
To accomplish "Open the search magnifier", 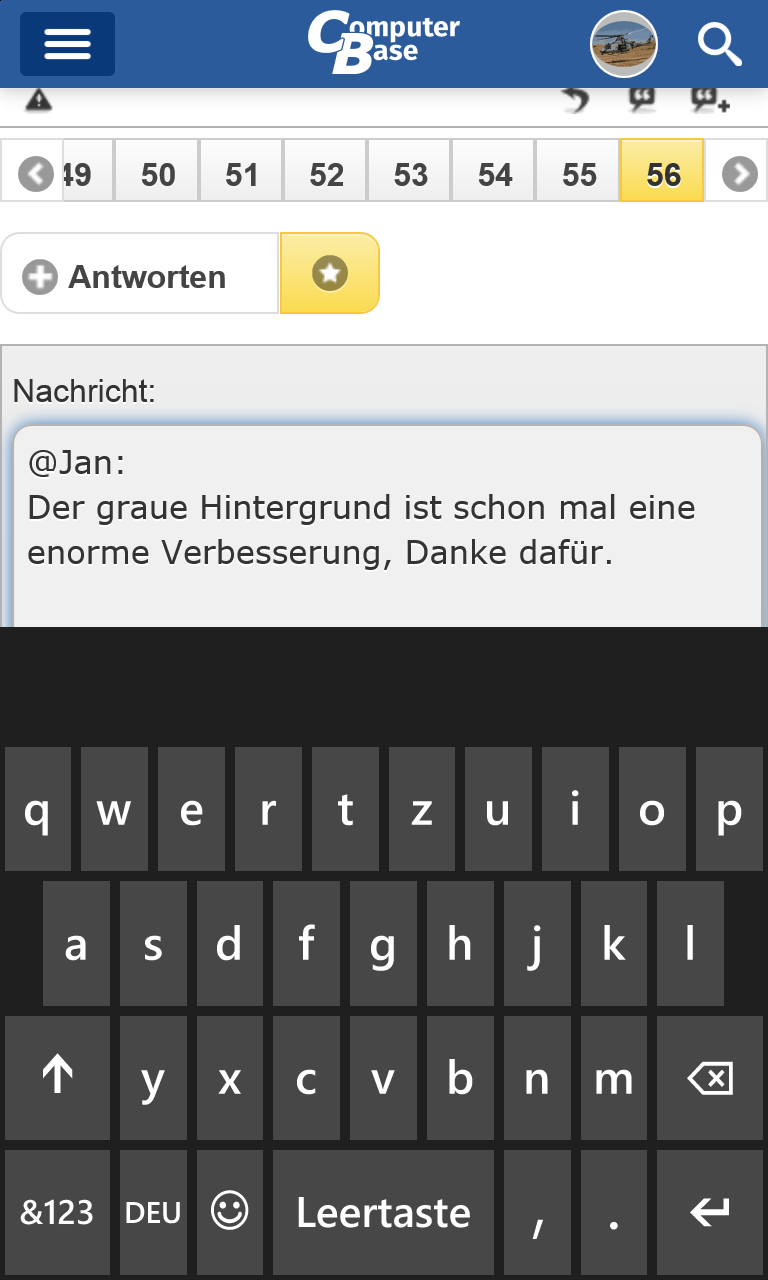I will (719, 44).
